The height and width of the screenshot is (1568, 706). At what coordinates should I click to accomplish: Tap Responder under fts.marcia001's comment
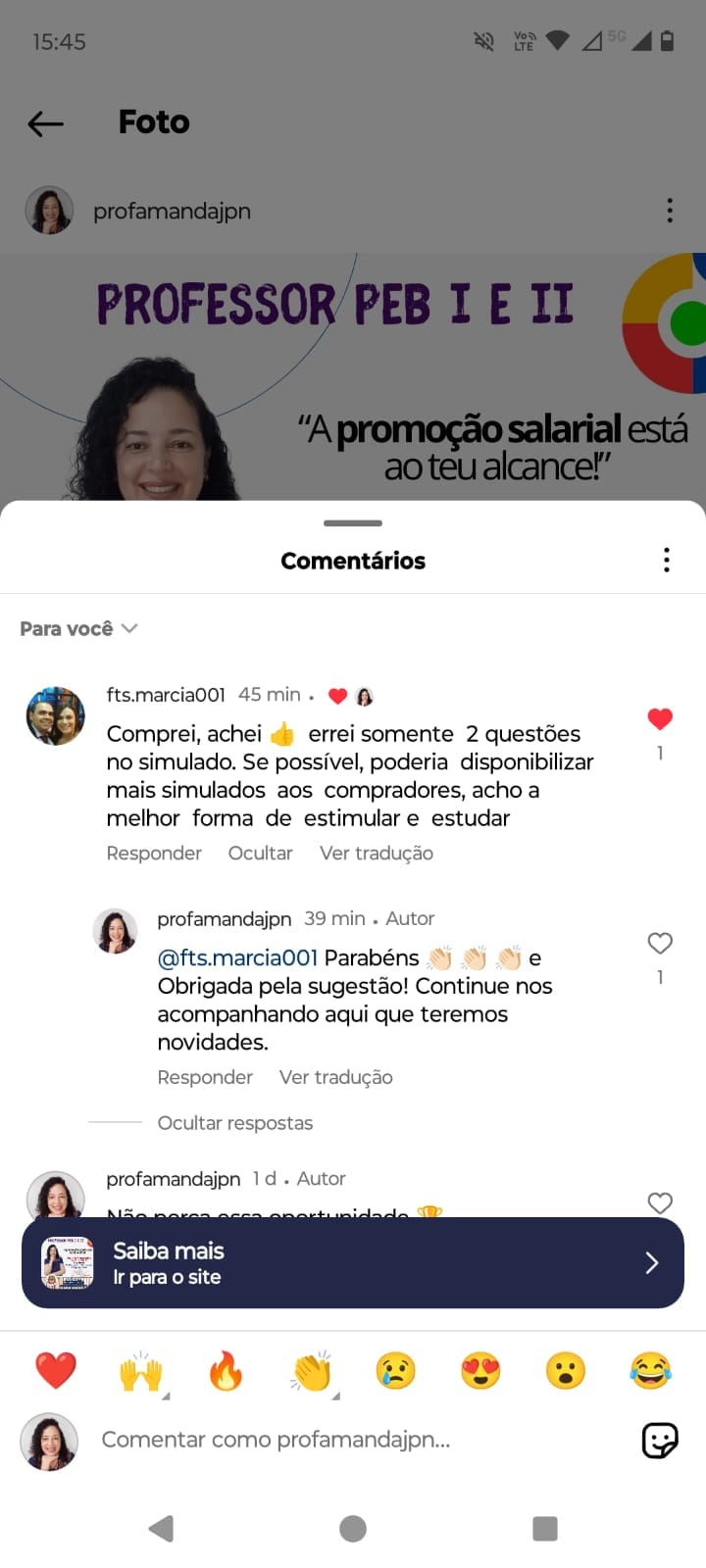154,853
